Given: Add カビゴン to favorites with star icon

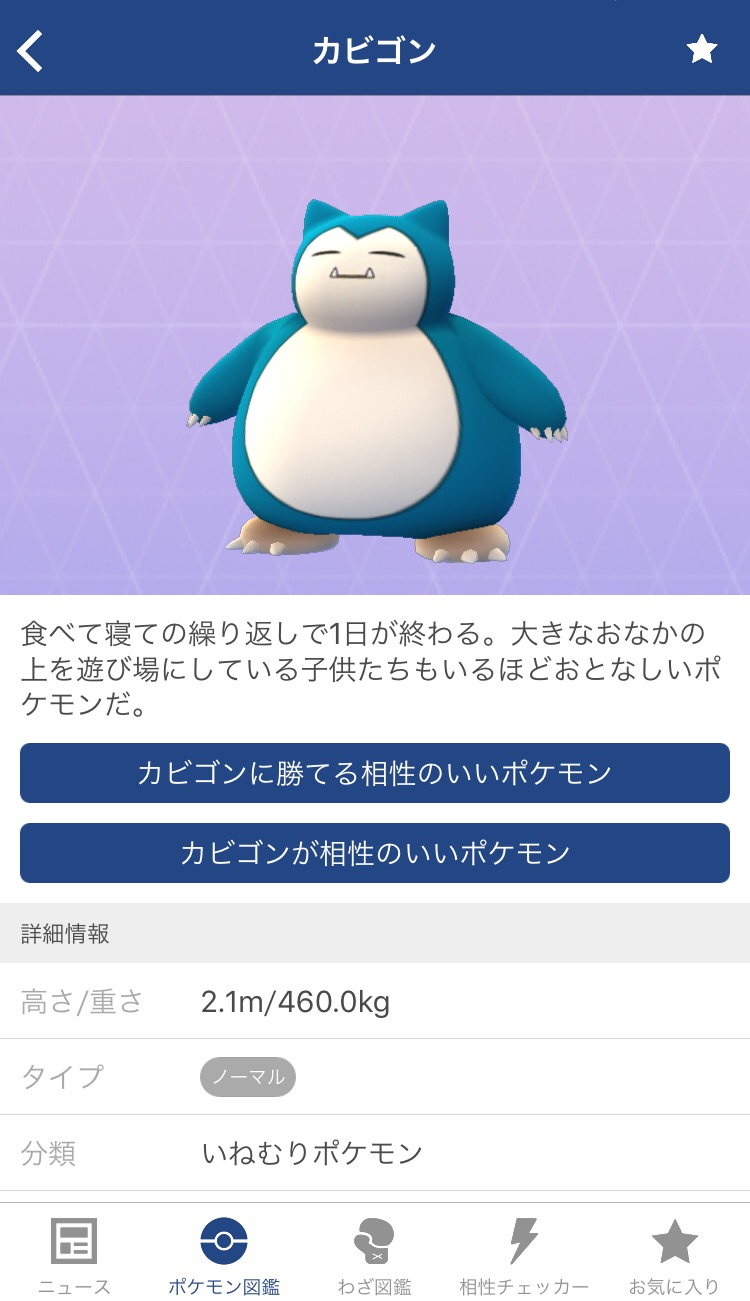Looking at the screenshot, I should point(702,49).
